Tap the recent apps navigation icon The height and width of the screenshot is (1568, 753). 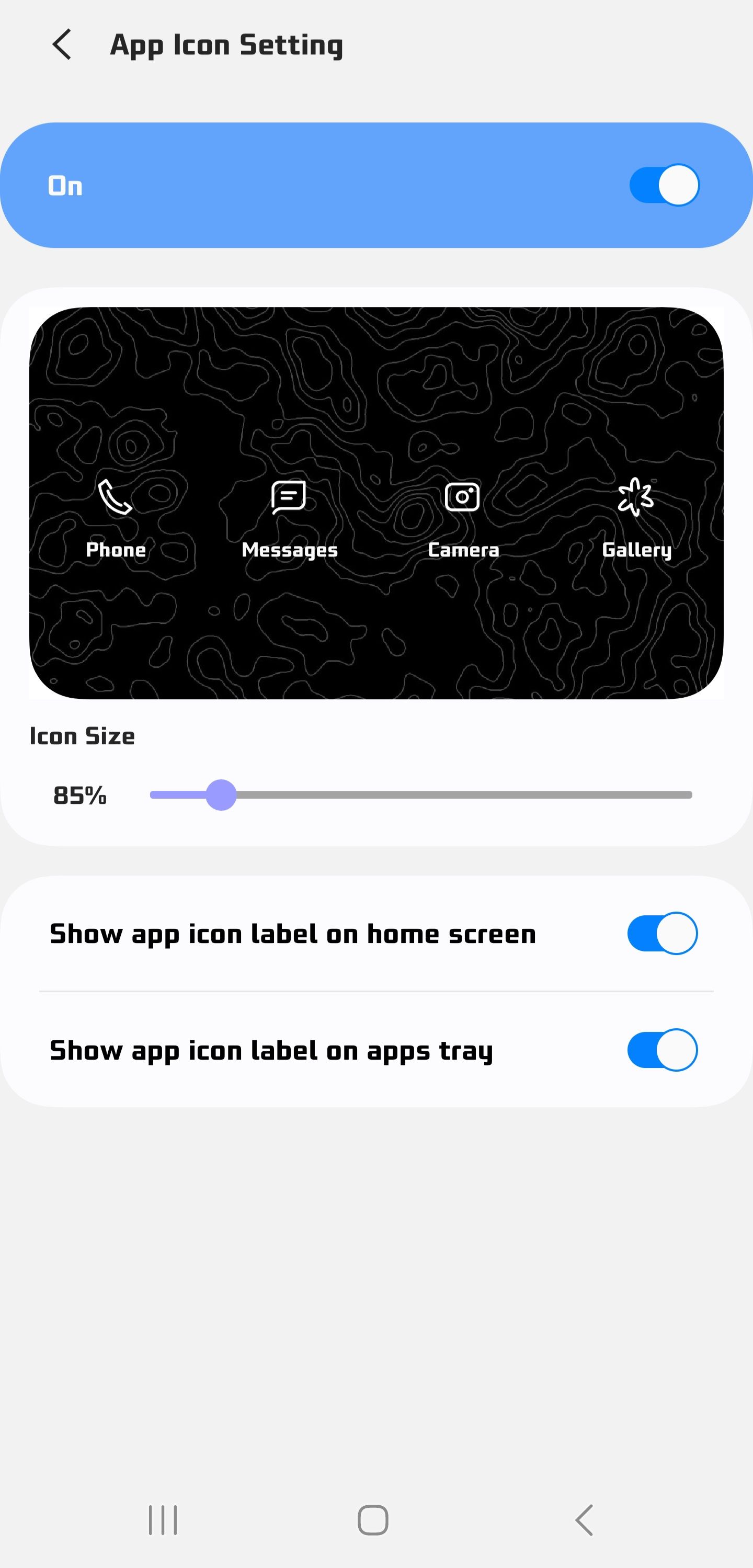pos(163,1520)
